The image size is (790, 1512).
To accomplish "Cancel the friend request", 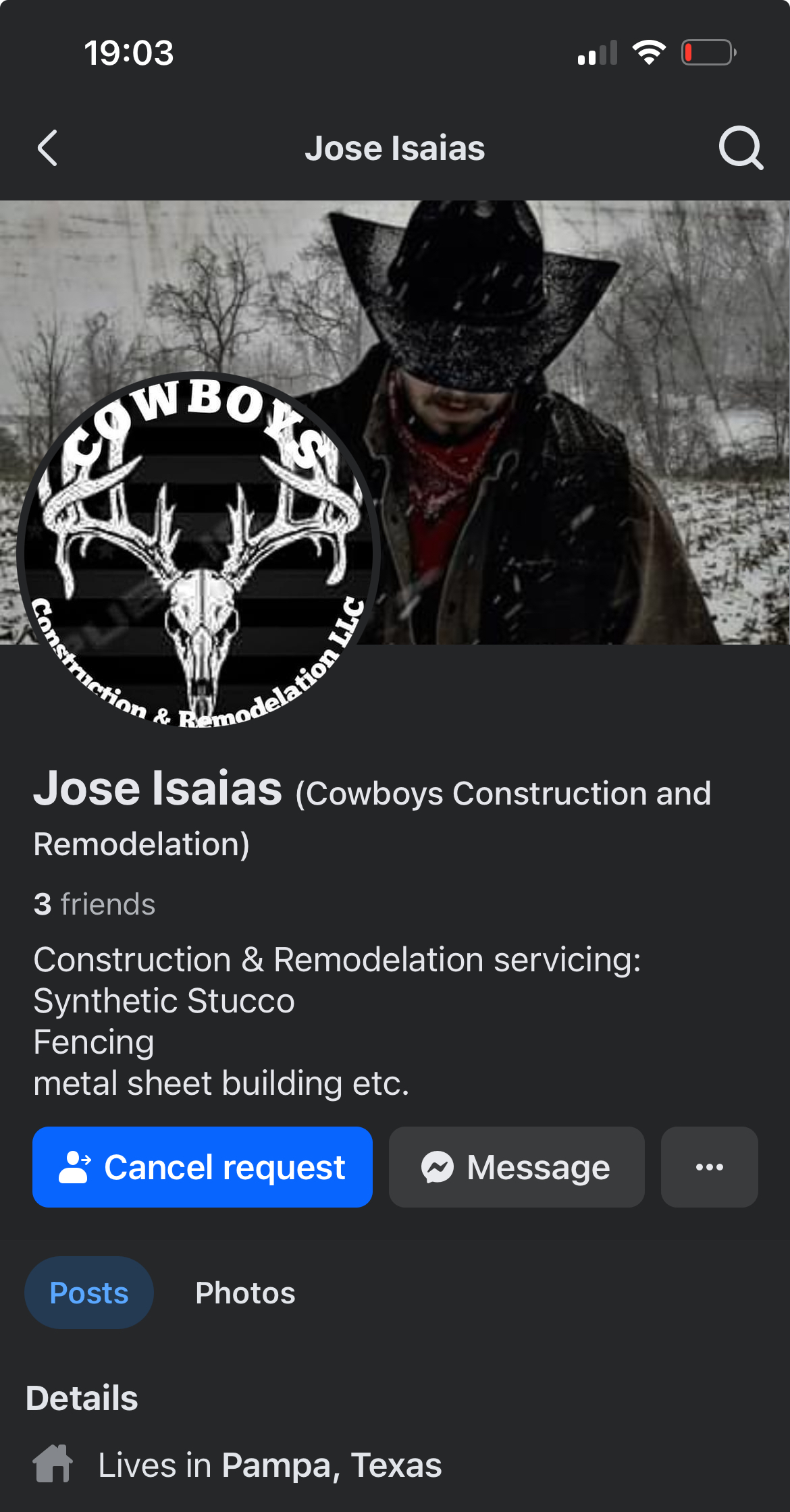I will point(203,1167).
